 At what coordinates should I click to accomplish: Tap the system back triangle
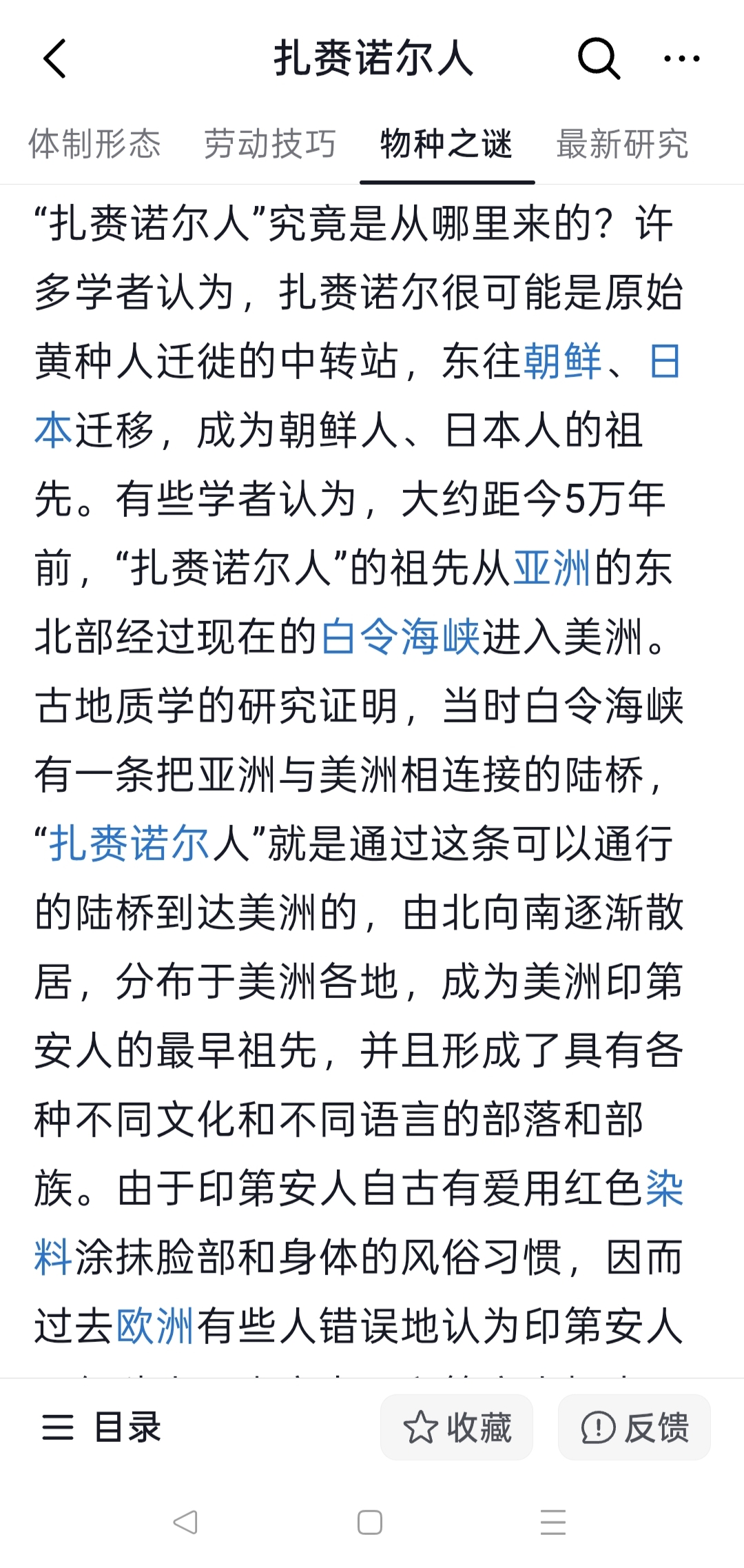tap(185, 1522)
